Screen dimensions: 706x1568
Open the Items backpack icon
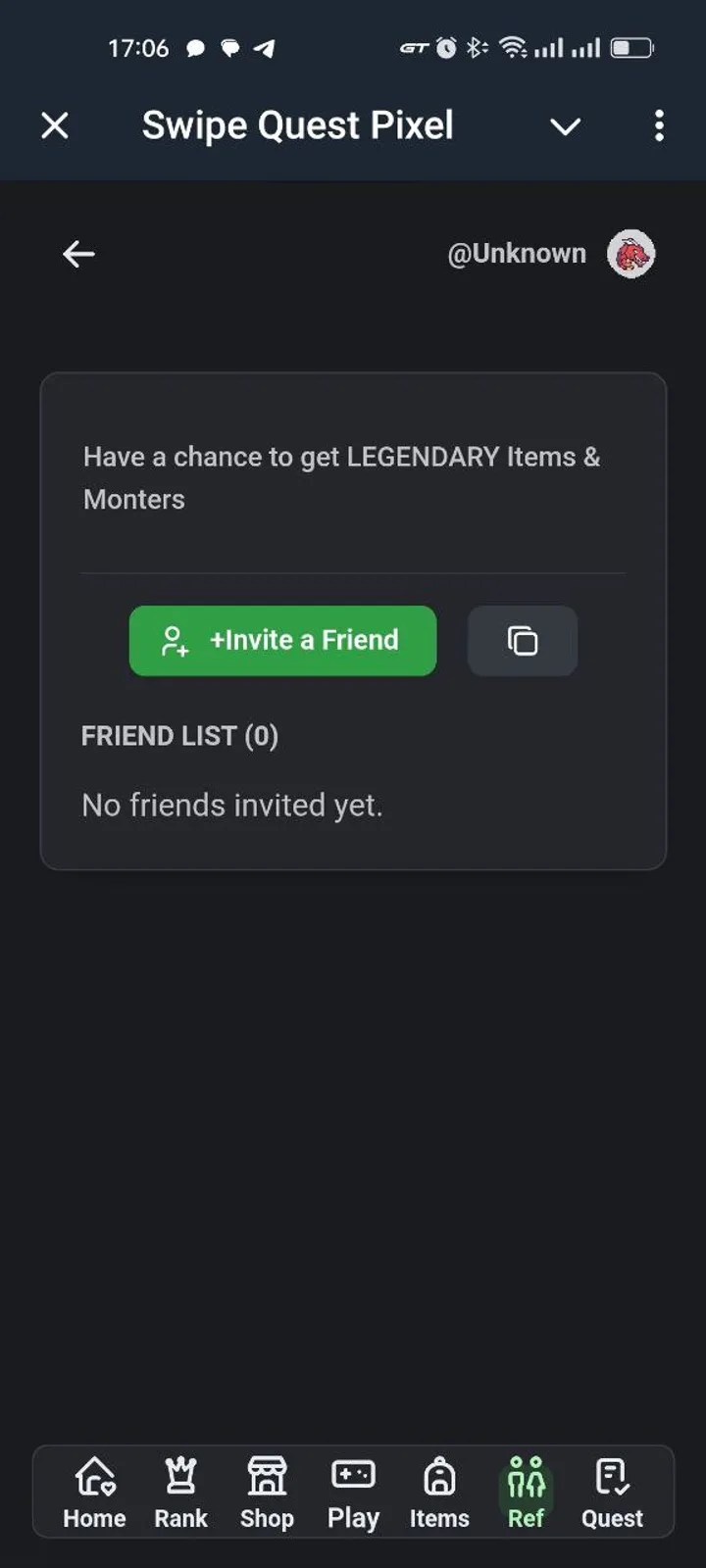pos(438,1475)
